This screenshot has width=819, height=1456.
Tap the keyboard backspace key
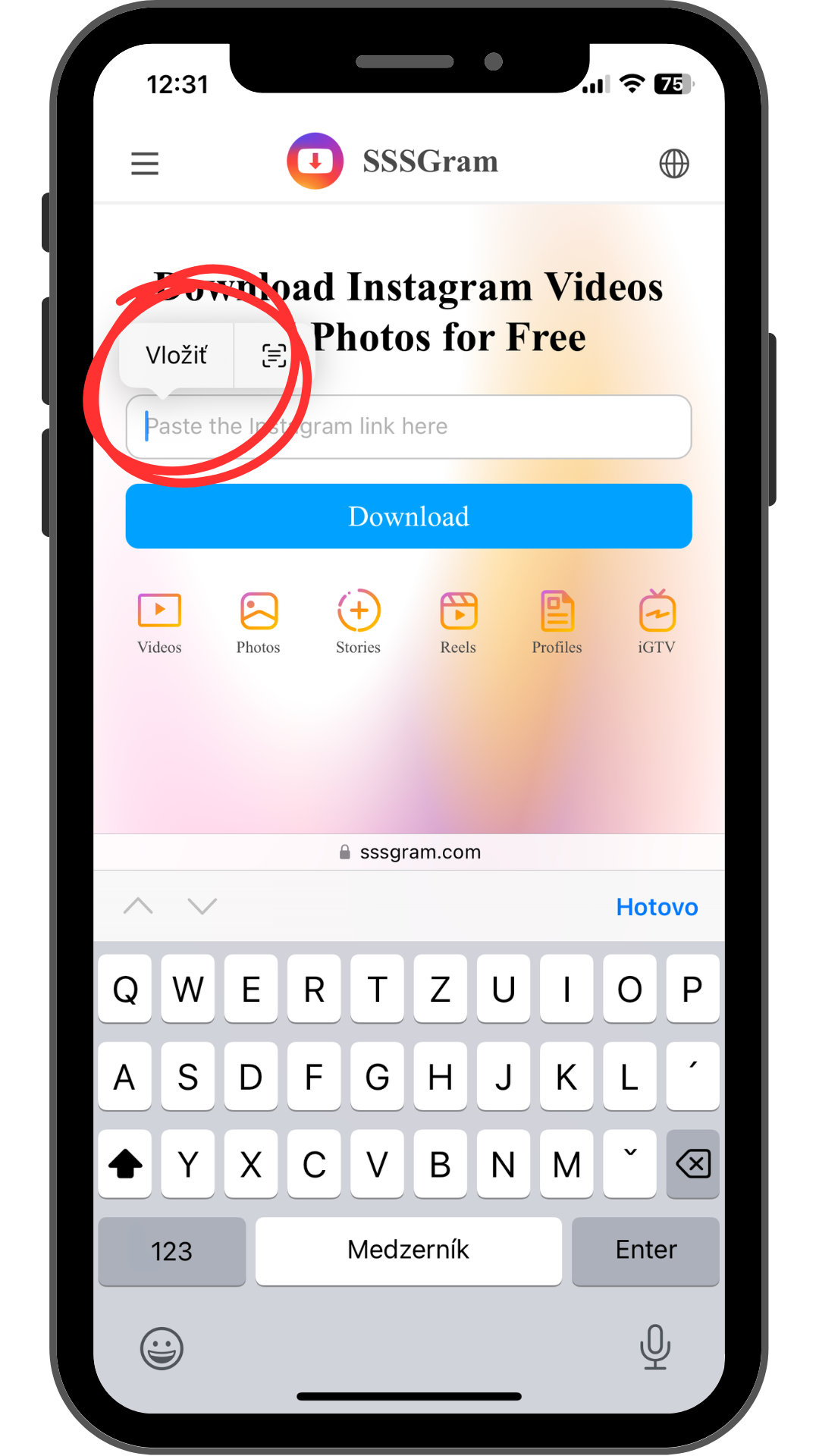(692, 1164)
